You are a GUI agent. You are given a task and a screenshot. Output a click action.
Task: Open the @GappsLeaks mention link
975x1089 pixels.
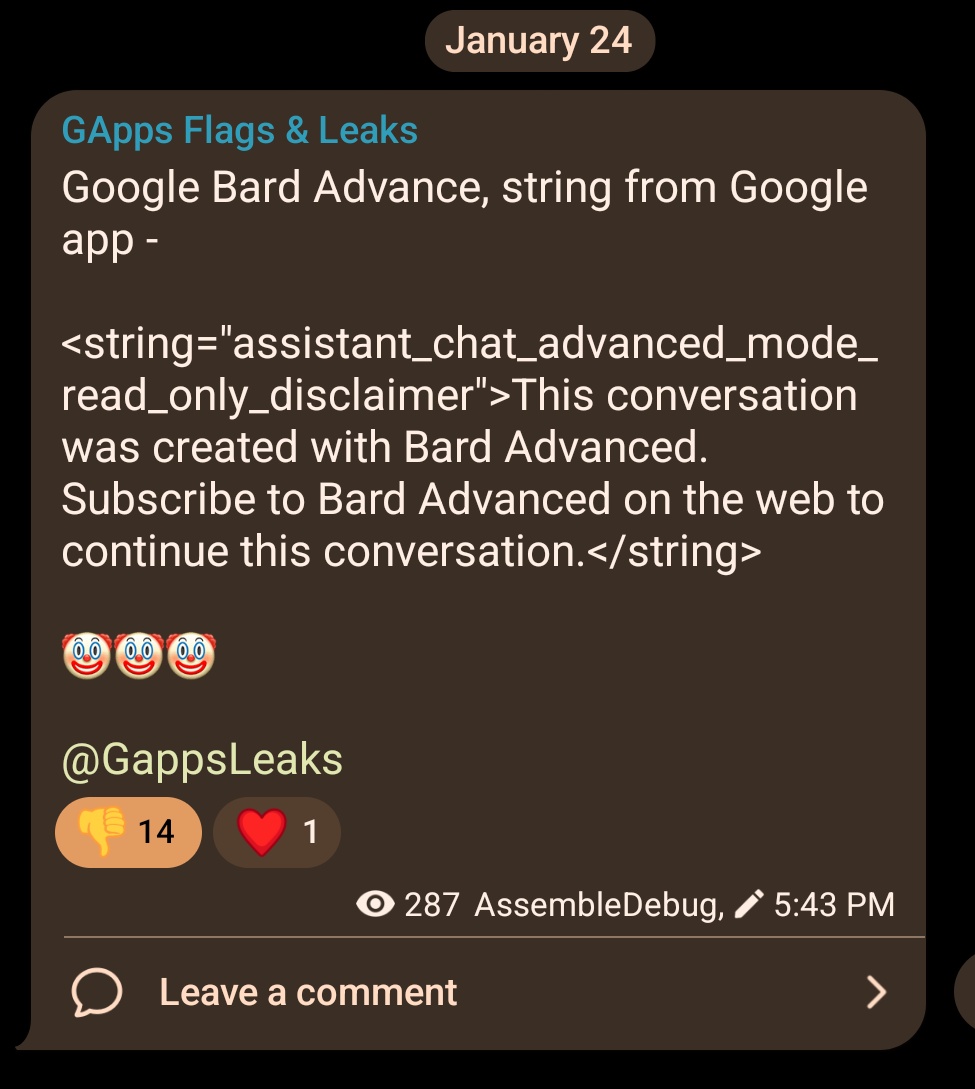pos(202,760)
